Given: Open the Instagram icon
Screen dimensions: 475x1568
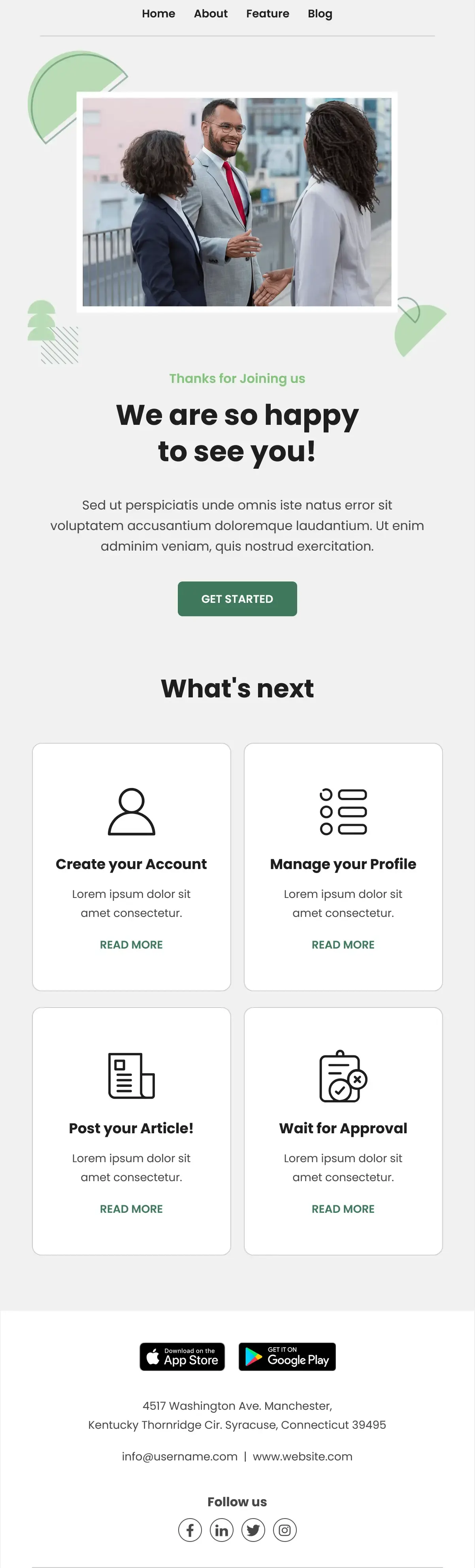Looking at the screenshot, I should click(285, 1530).
